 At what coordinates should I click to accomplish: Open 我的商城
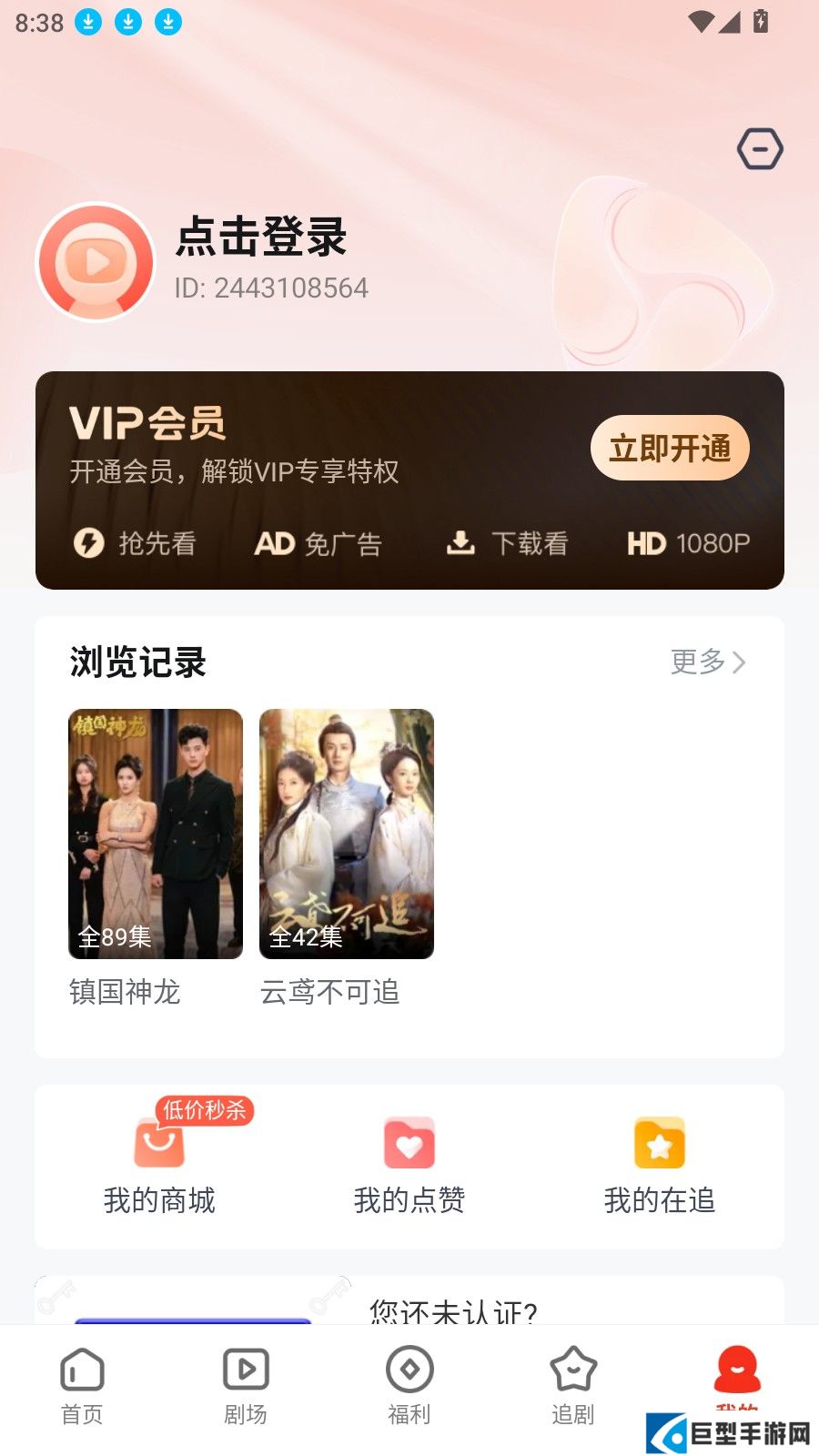(159, 1167)
